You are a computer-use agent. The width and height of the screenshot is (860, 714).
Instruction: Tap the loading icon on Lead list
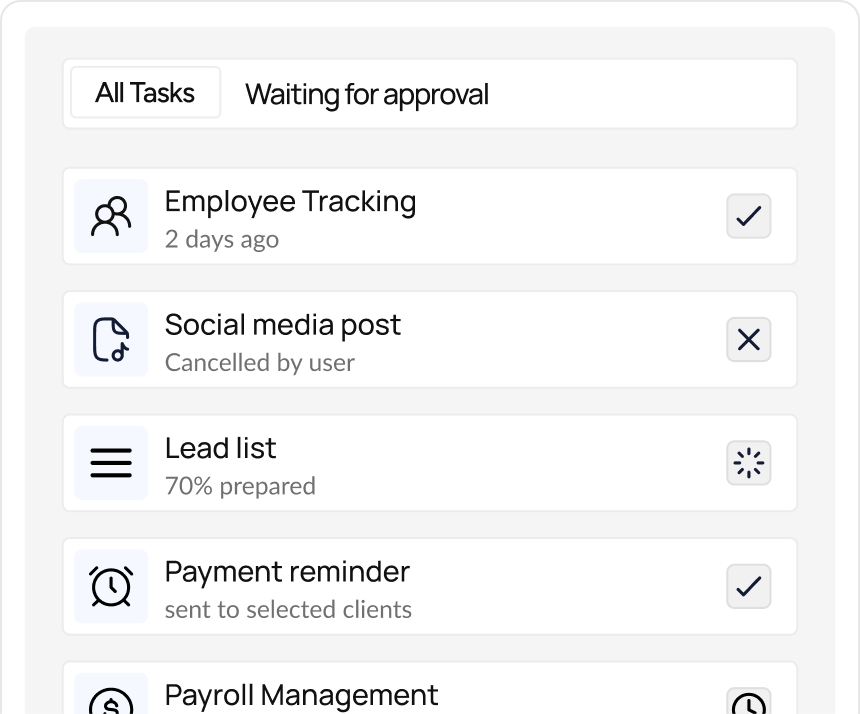click(x=748, y=463)
